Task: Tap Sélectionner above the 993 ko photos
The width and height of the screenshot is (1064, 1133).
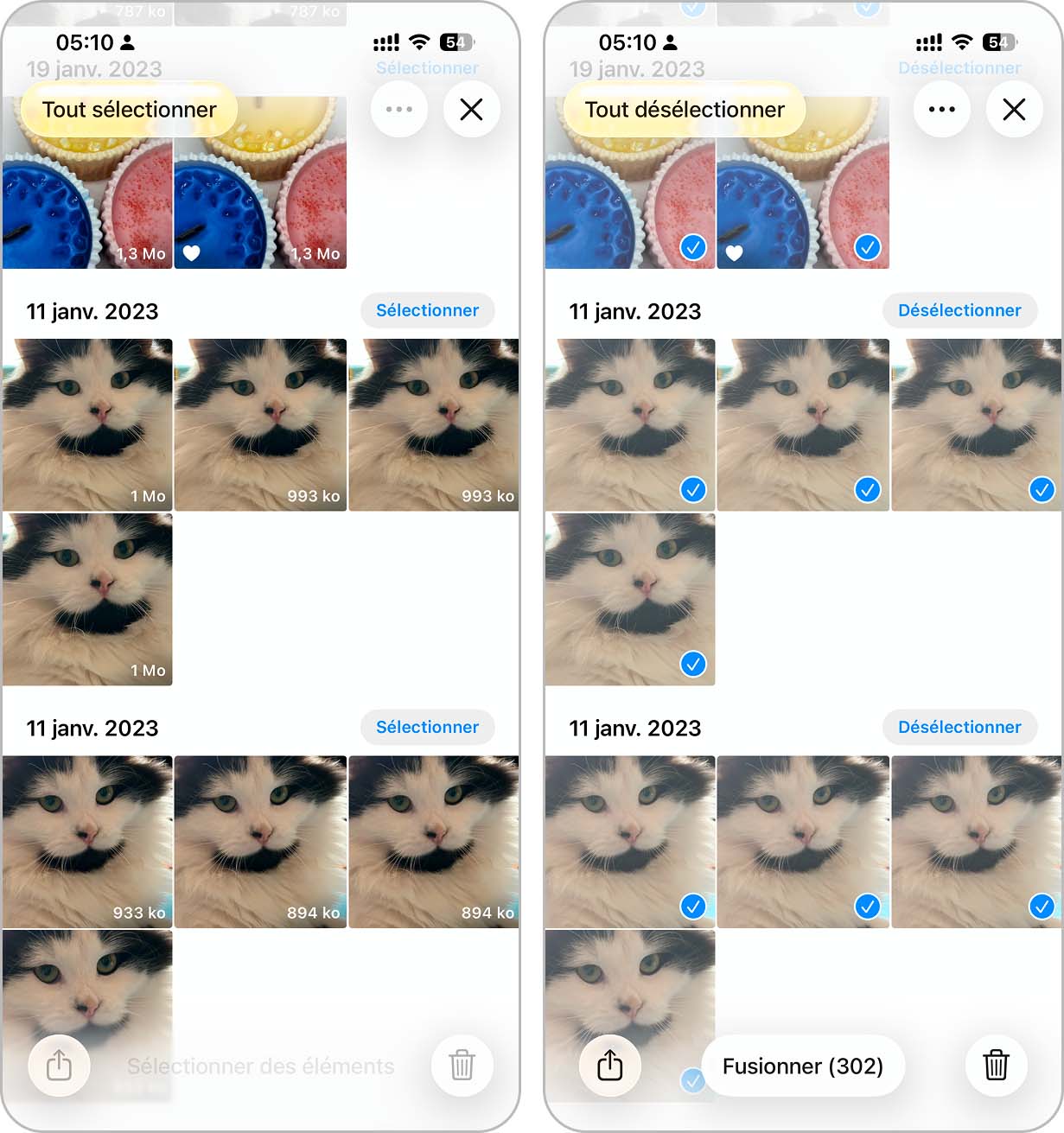Action: coord(427,310)
